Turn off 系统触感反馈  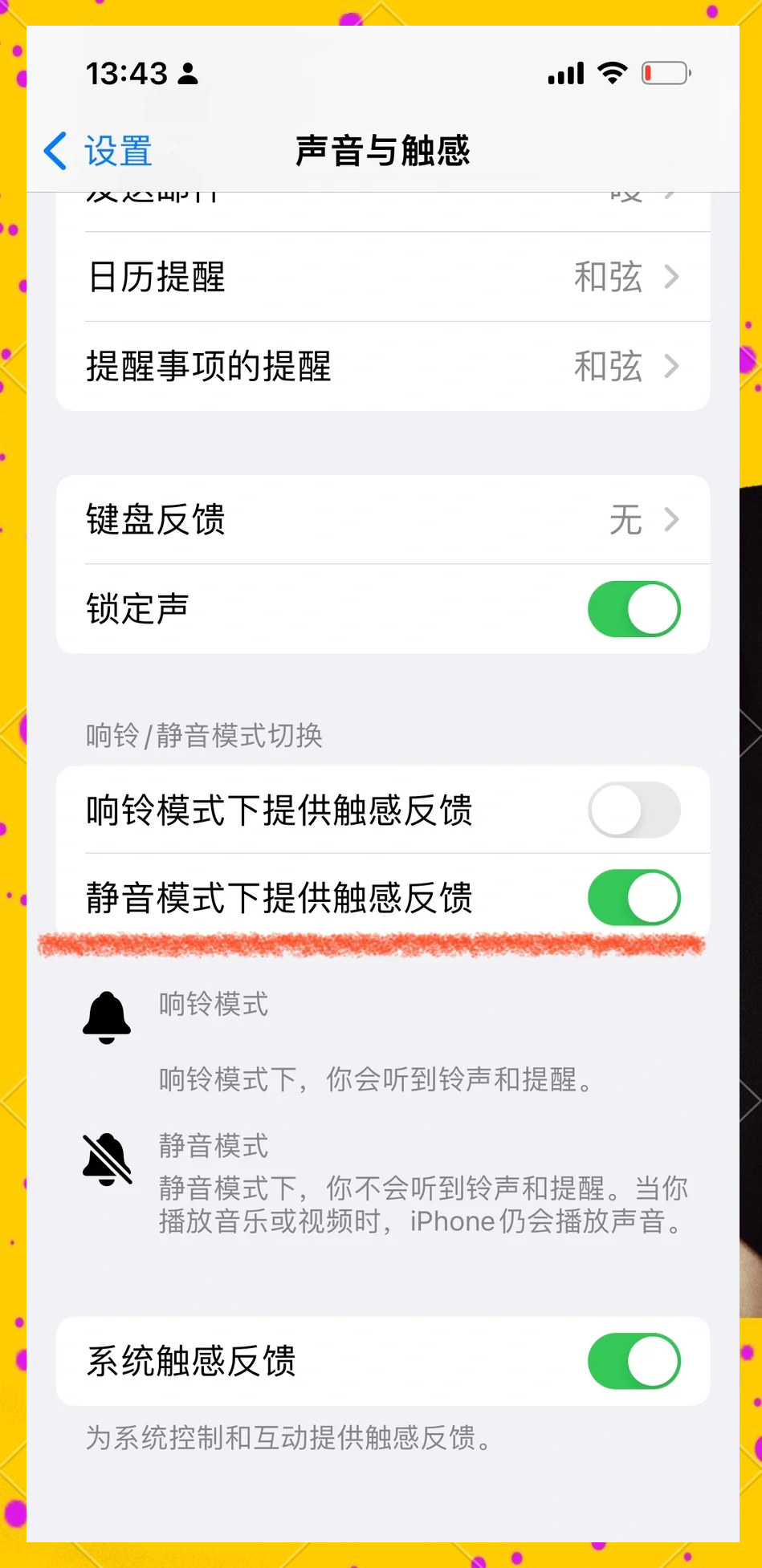coord(634,1361)
